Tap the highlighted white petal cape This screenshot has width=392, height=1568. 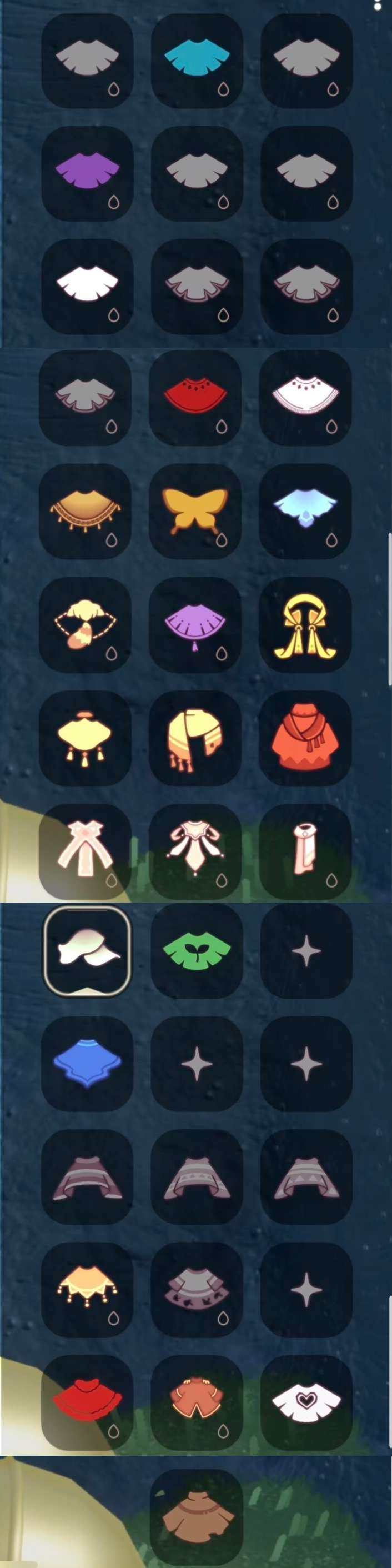pos(87,950)
